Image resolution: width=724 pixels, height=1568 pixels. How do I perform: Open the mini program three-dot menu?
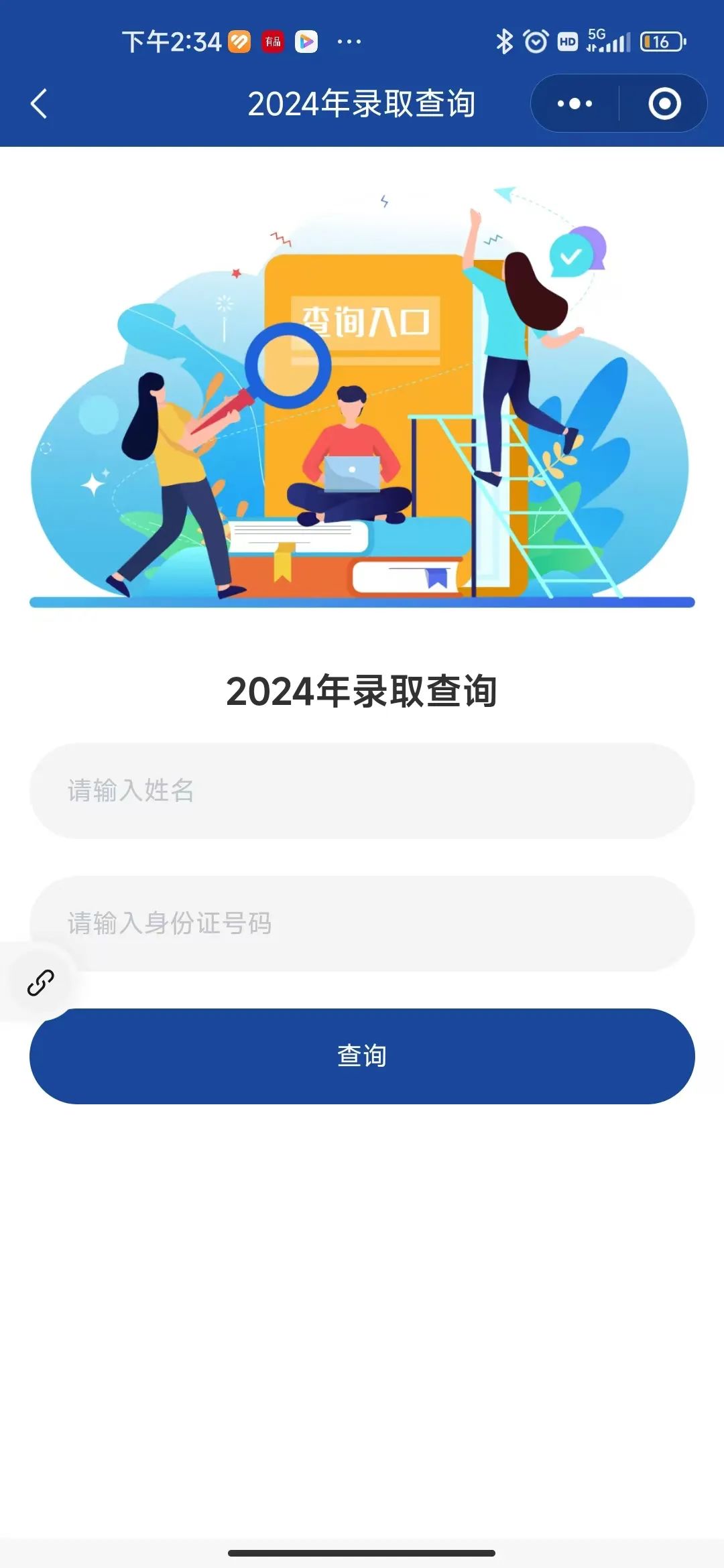[575, 104]
